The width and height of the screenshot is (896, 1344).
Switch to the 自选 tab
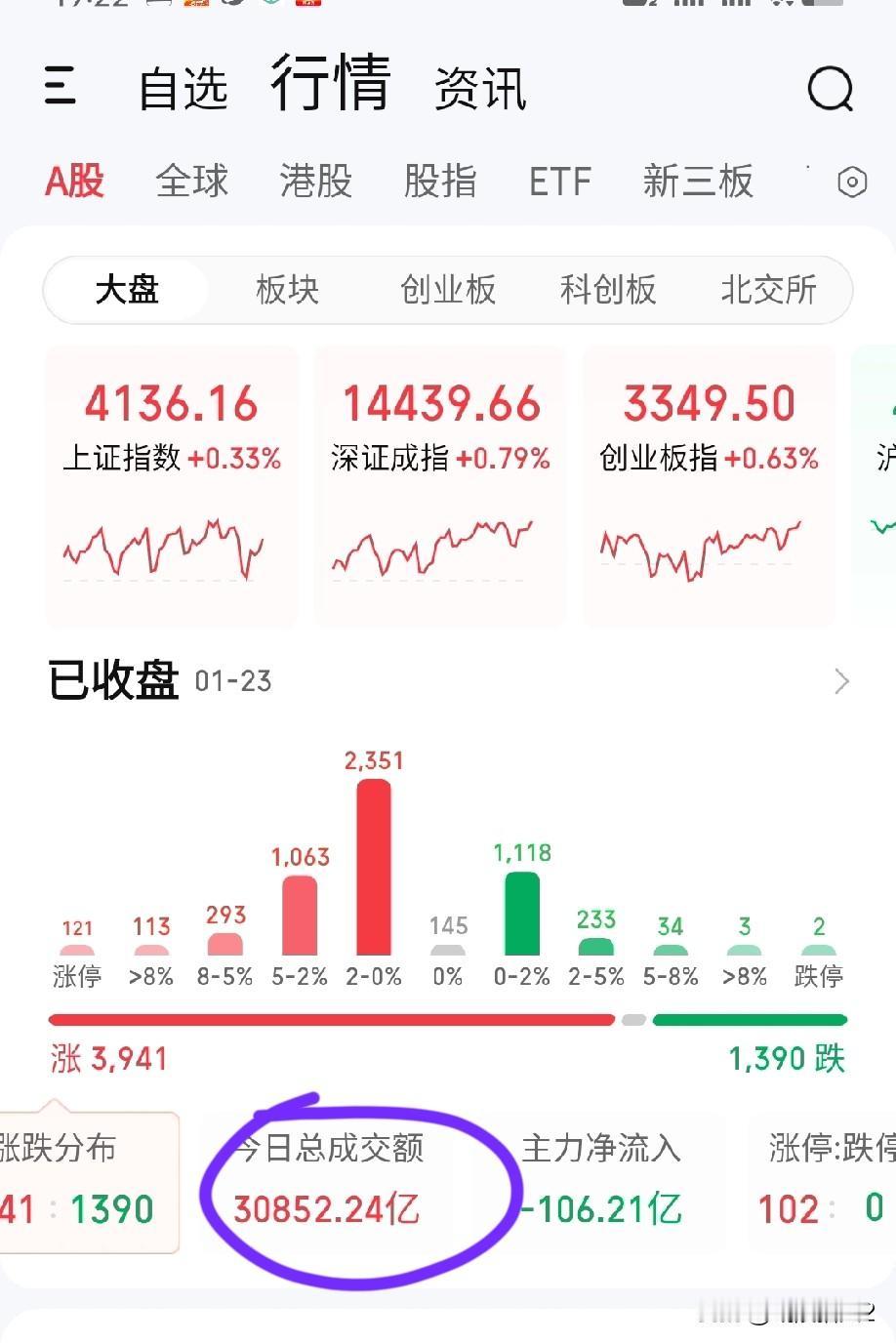[183, 87]
